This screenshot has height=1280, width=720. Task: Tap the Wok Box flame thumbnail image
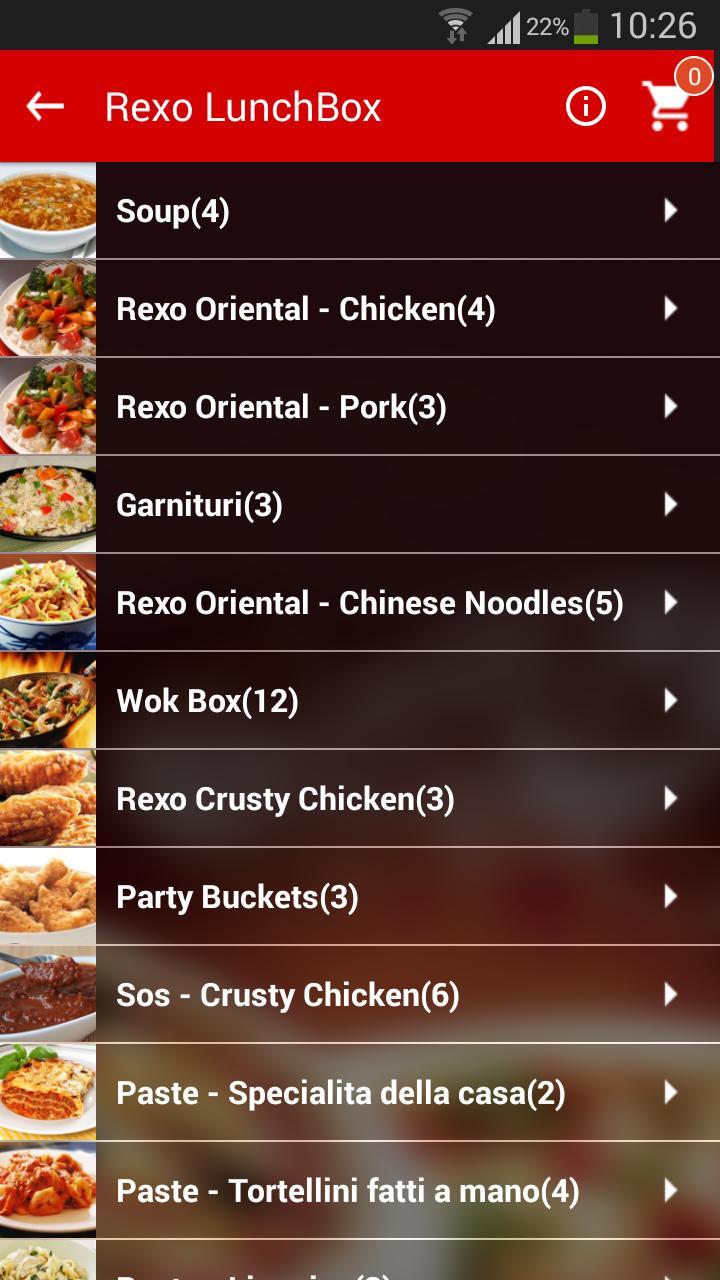(x=47, y=700)
